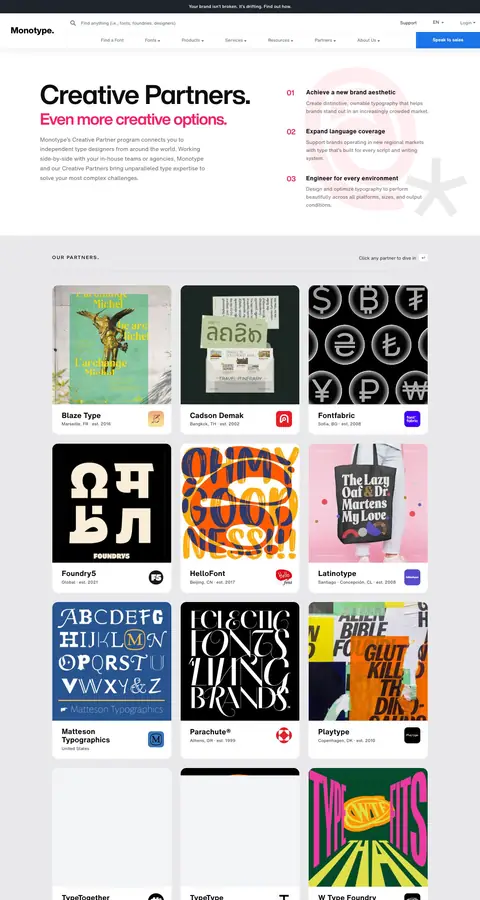Expand the Products menu
The width and height of the screenshot is (480, 900).
(x=192, y=40)
